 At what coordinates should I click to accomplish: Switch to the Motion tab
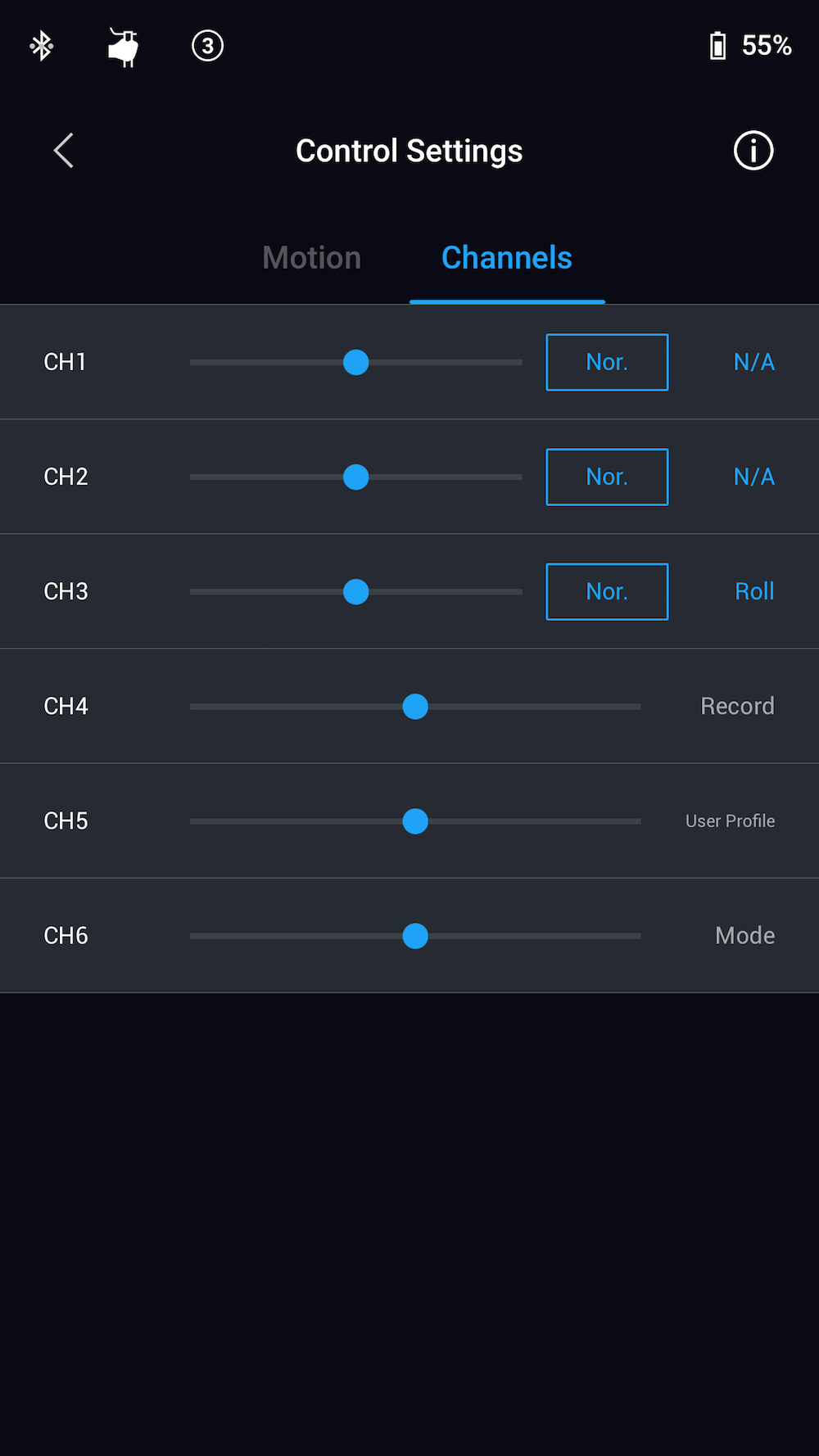tap(311, 258)
